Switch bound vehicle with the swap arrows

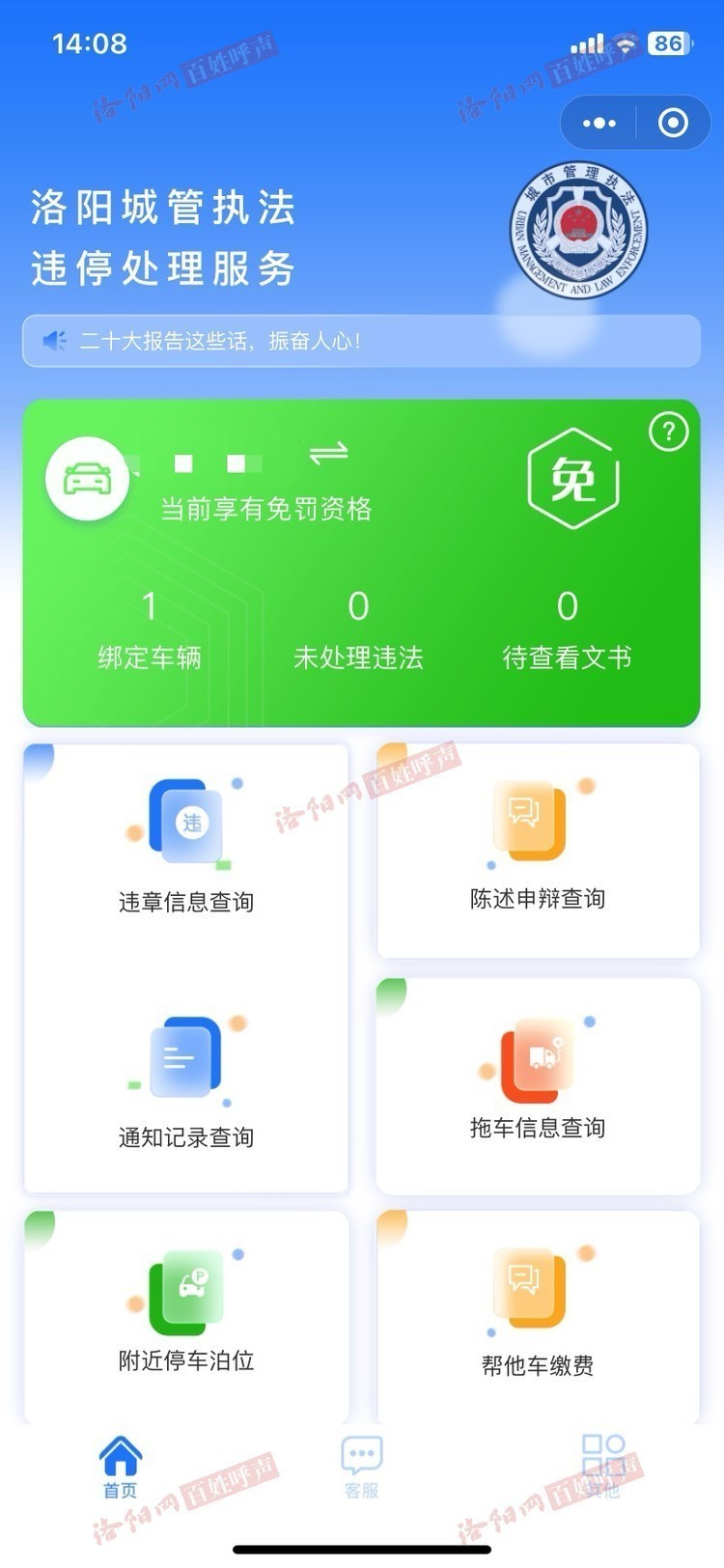tap(328, 452)
